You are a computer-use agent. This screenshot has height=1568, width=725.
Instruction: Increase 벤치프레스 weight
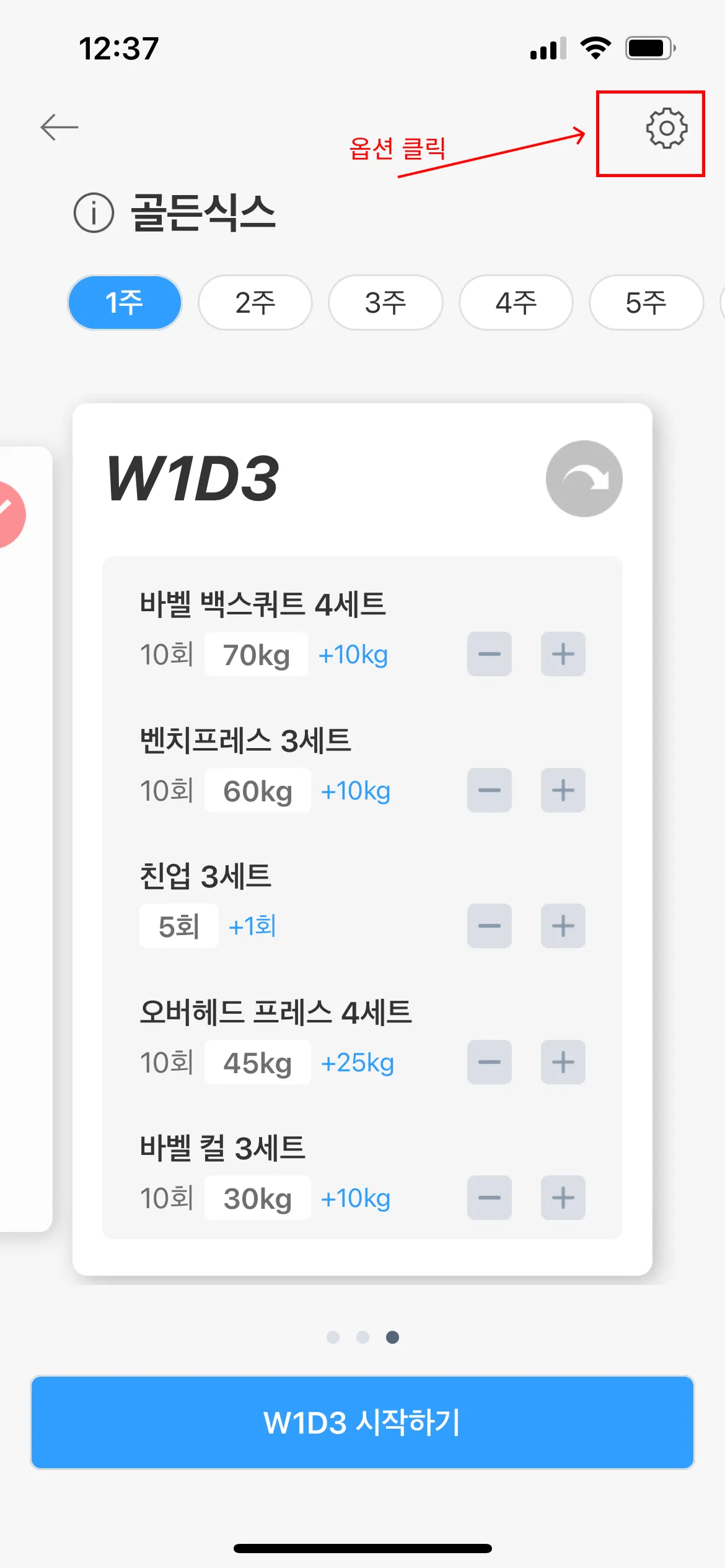(563, 790)
